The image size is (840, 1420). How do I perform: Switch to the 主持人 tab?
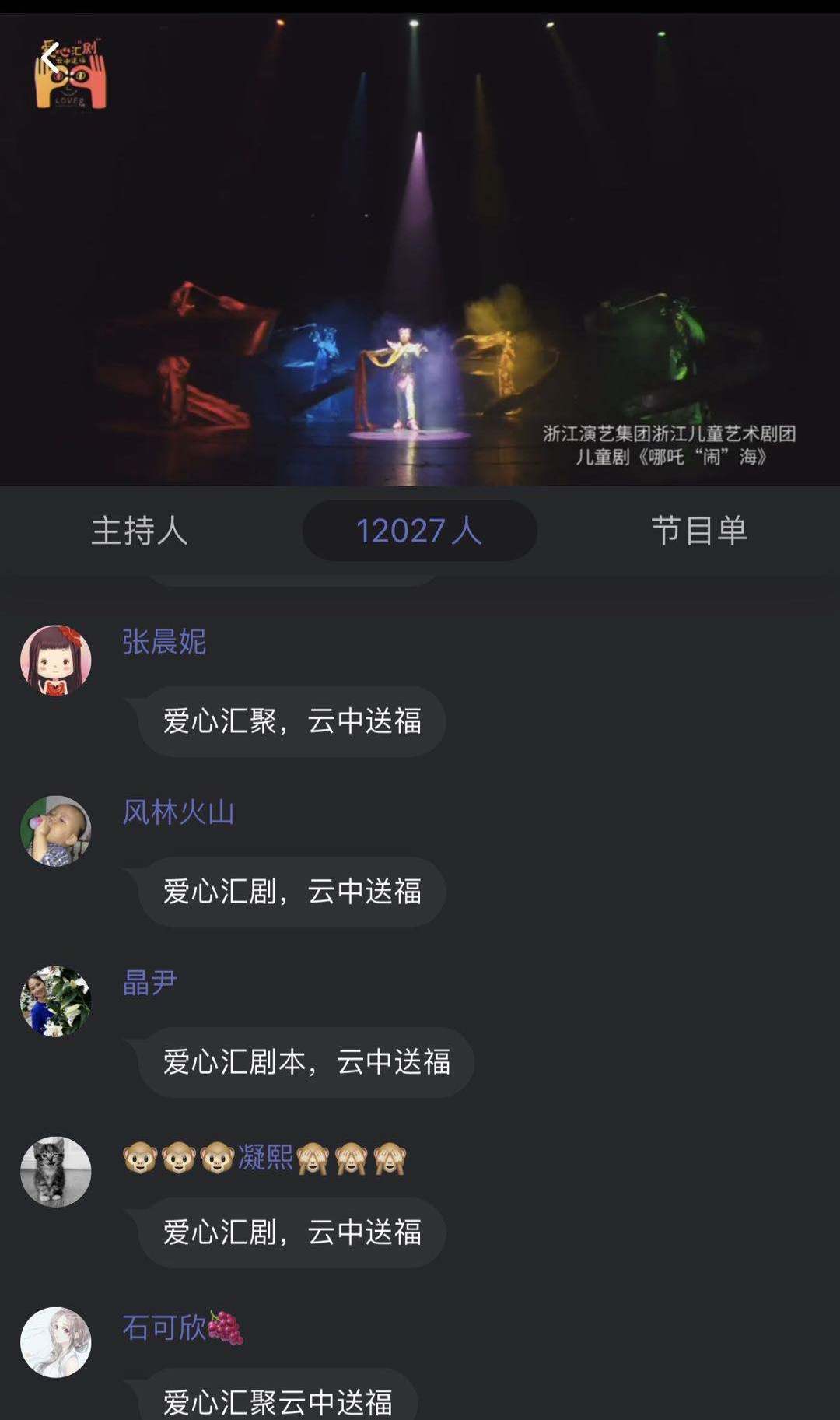pos(139,531)
